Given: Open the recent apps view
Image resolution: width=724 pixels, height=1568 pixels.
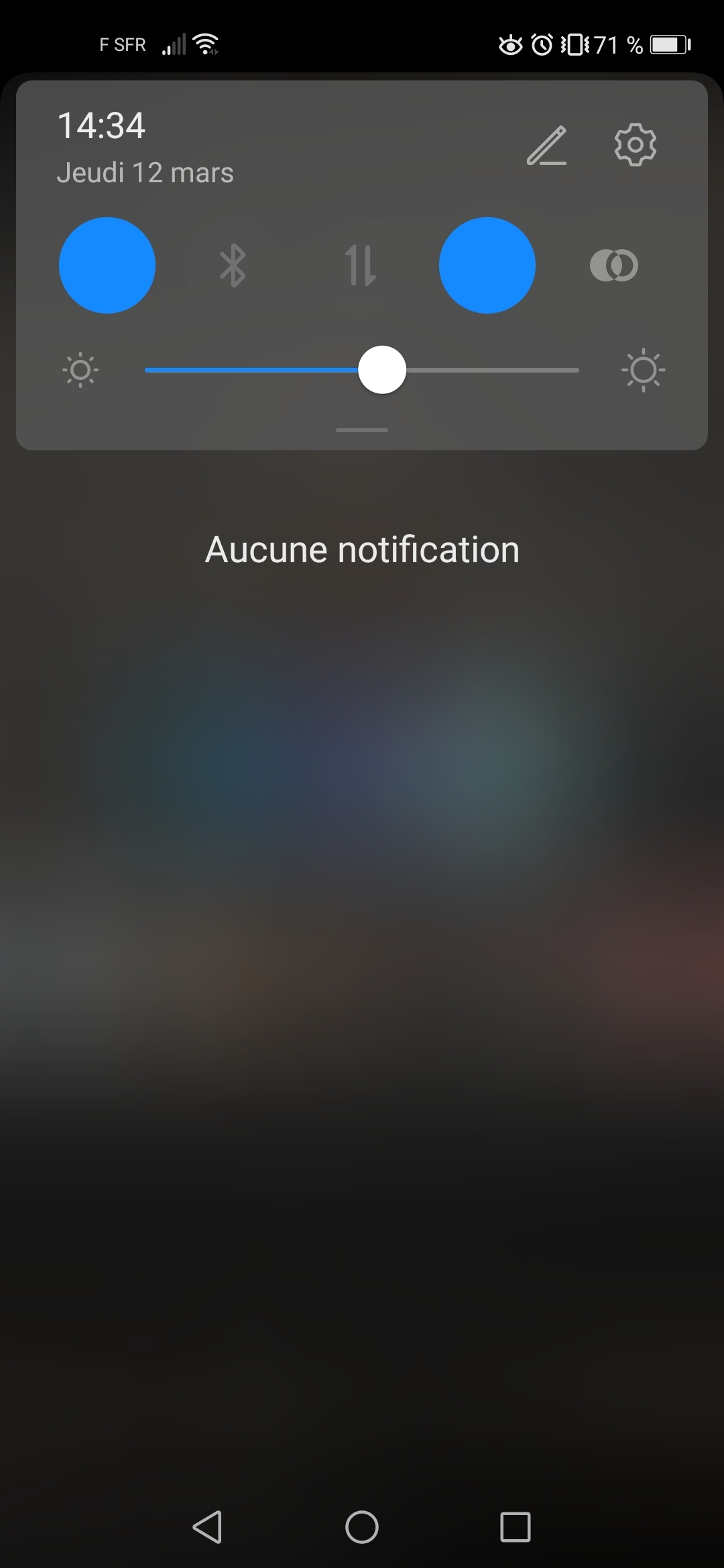Looking at the screenshot, I should click(516, 1527).
